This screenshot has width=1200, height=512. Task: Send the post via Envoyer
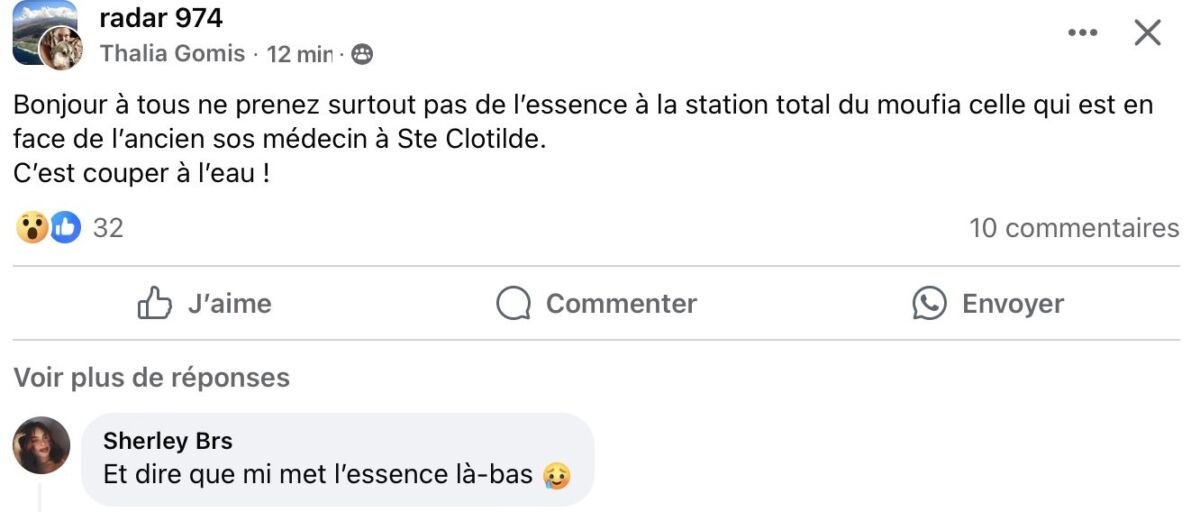point(988,303)
